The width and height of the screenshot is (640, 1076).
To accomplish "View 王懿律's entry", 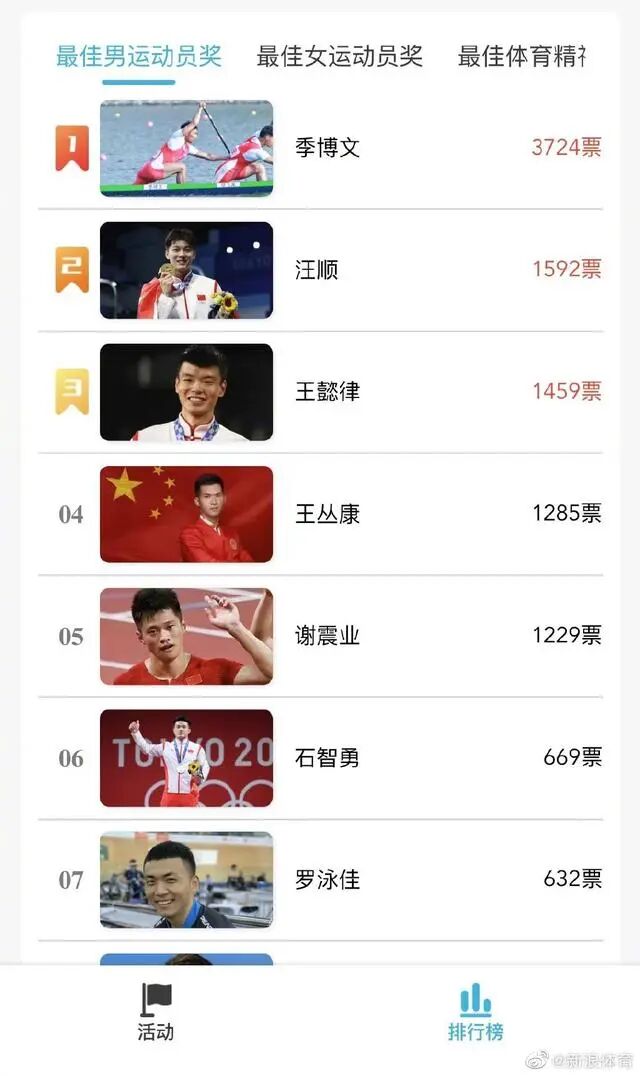I will click(327, 392).
